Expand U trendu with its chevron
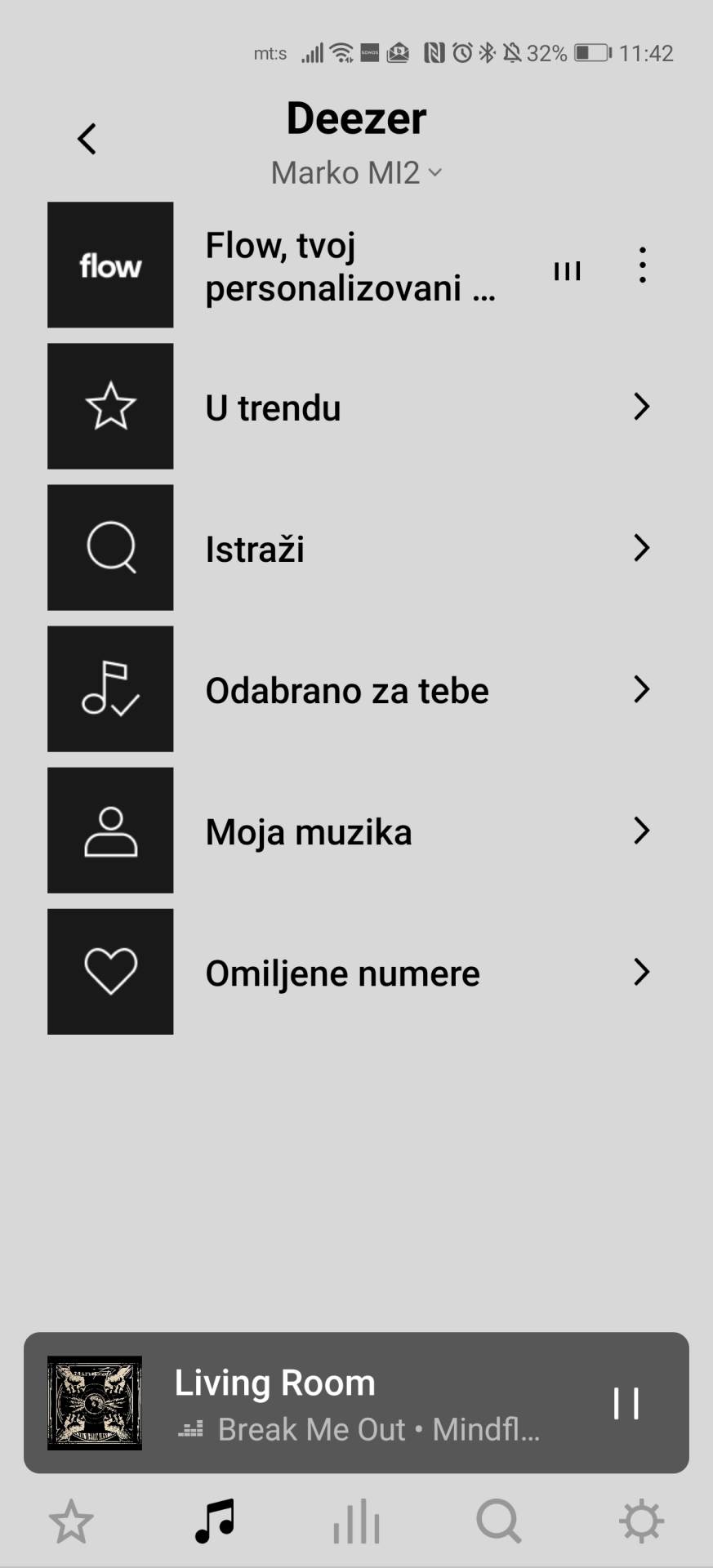This screenshot has height=1568, width=713. tap(642, 406)
